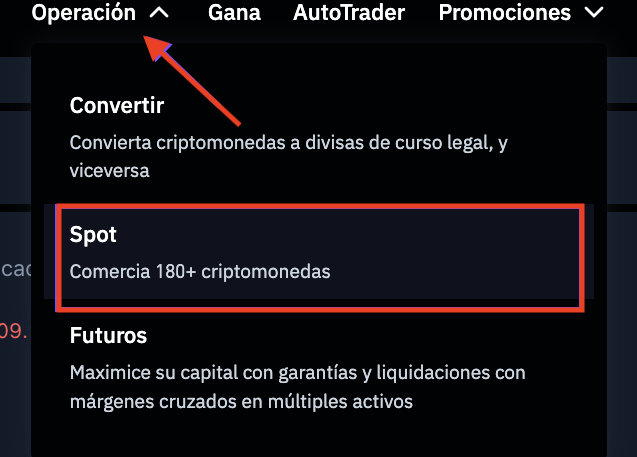Go to AutoTrader
This screenshot has height=457, width=637.
(349, 13)
